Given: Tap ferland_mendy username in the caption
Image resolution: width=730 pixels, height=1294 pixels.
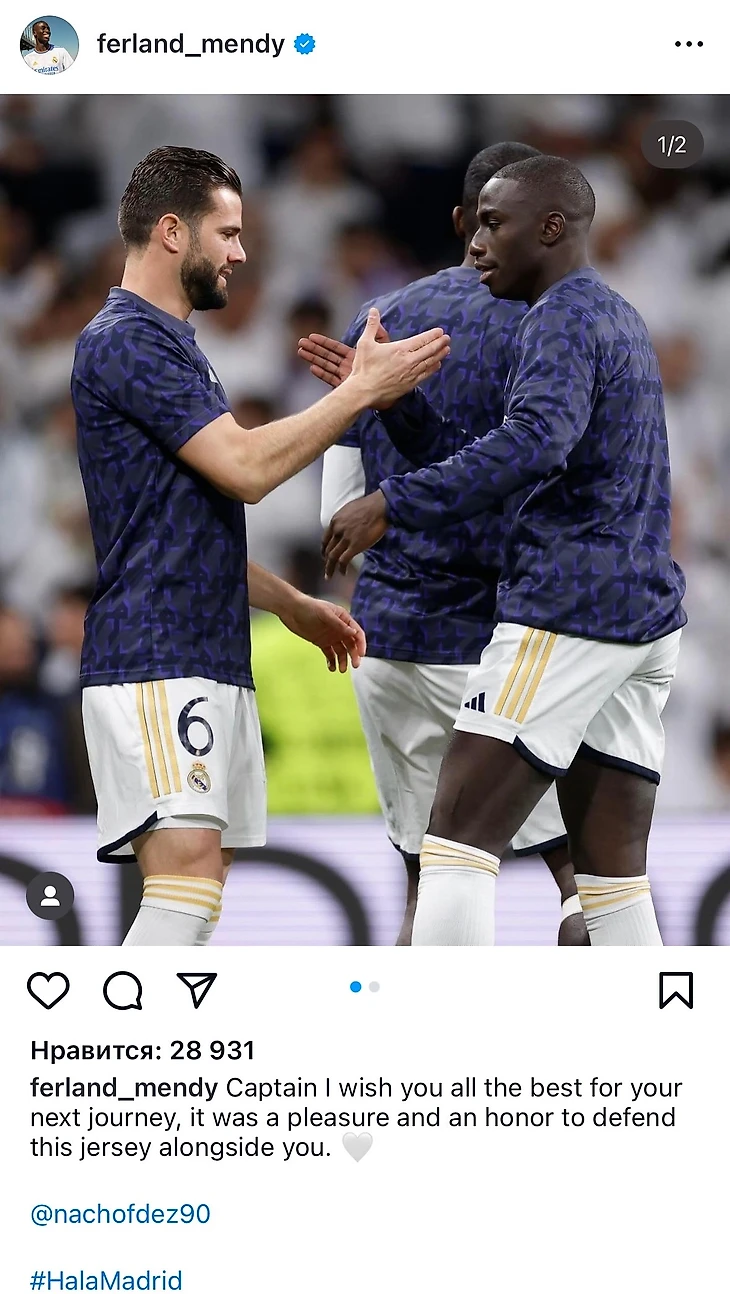Looking at the screenshot, I should pos(124,1088).
